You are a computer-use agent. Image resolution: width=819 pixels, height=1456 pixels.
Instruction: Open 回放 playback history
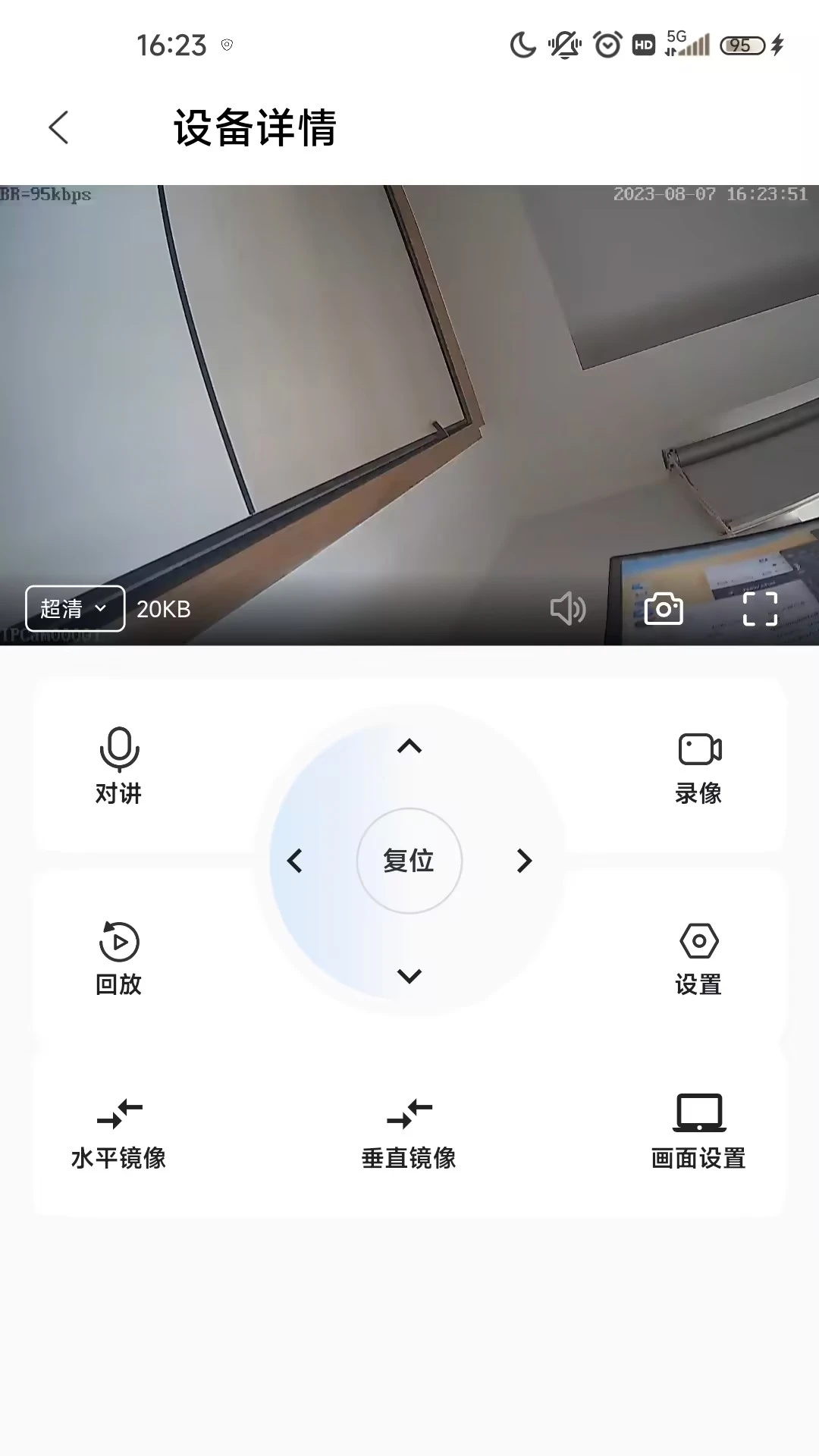coord(118,957)
